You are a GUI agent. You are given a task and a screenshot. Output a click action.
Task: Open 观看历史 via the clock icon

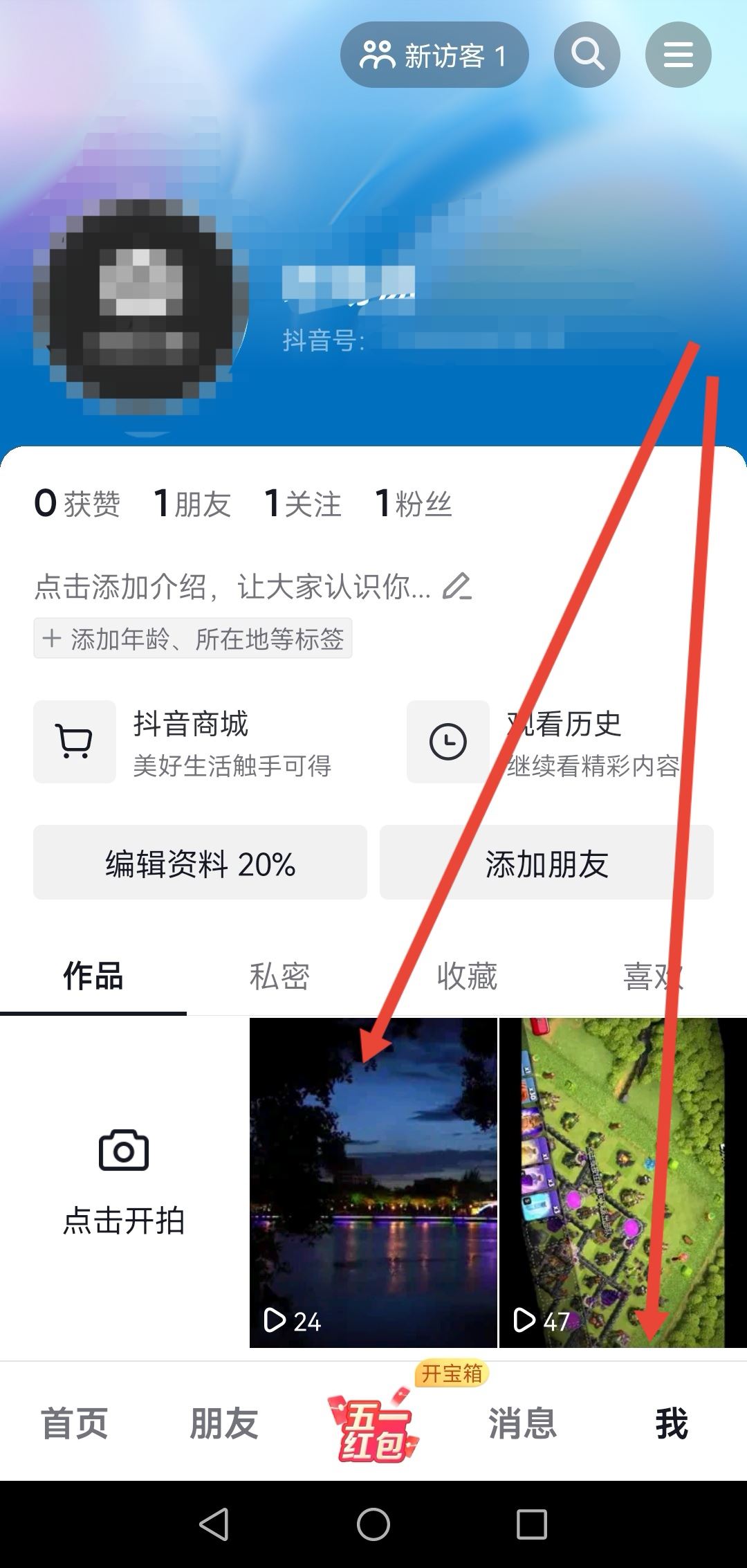coord(448,740)
